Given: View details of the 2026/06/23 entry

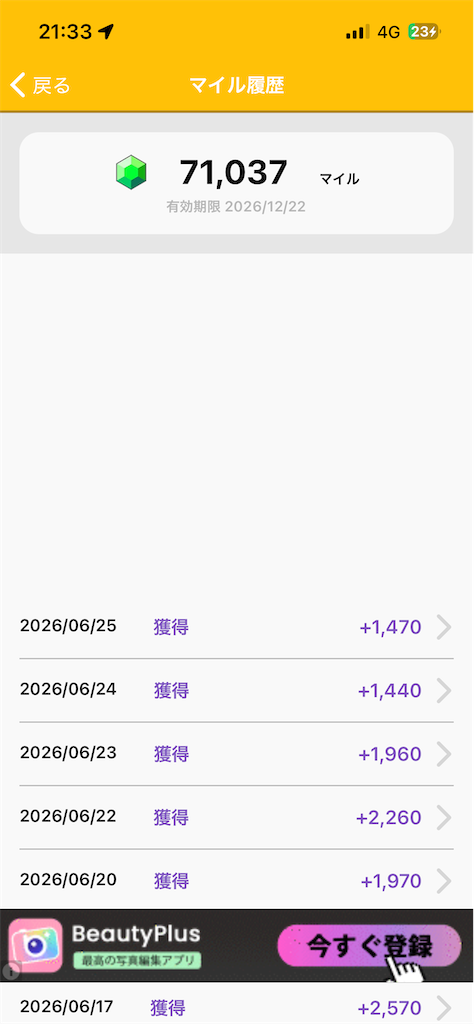Looking at the screenshot, I should tap(236, 754).
